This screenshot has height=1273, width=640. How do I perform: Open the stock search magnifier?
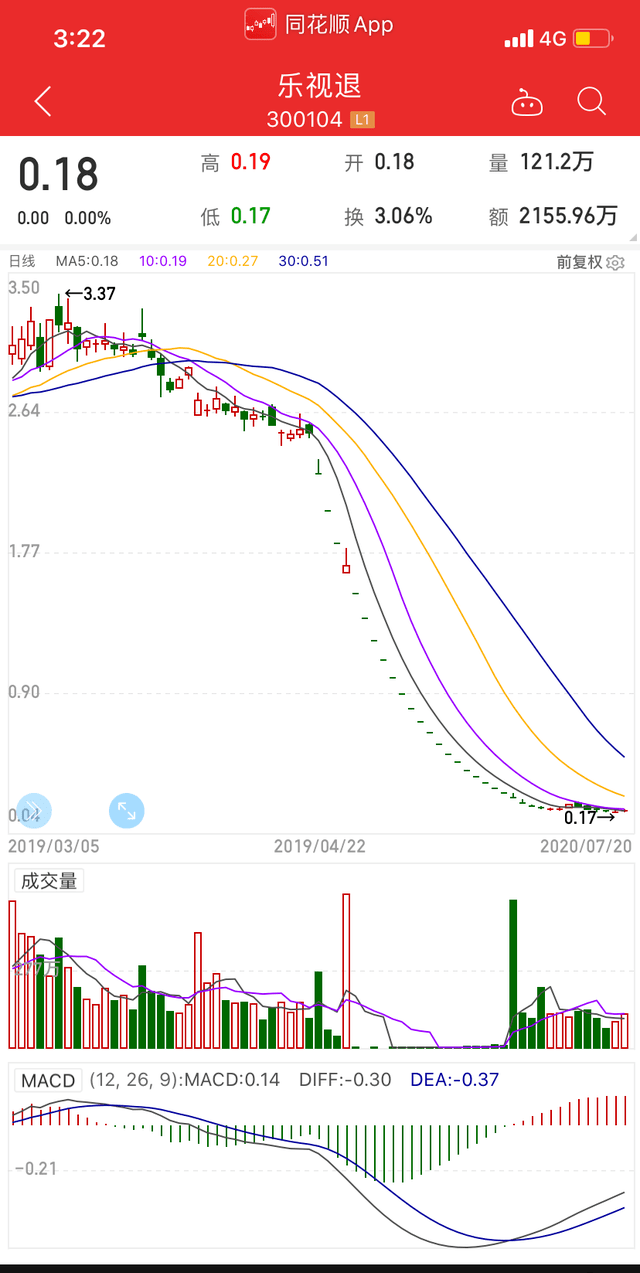click(x=592, y=101)
